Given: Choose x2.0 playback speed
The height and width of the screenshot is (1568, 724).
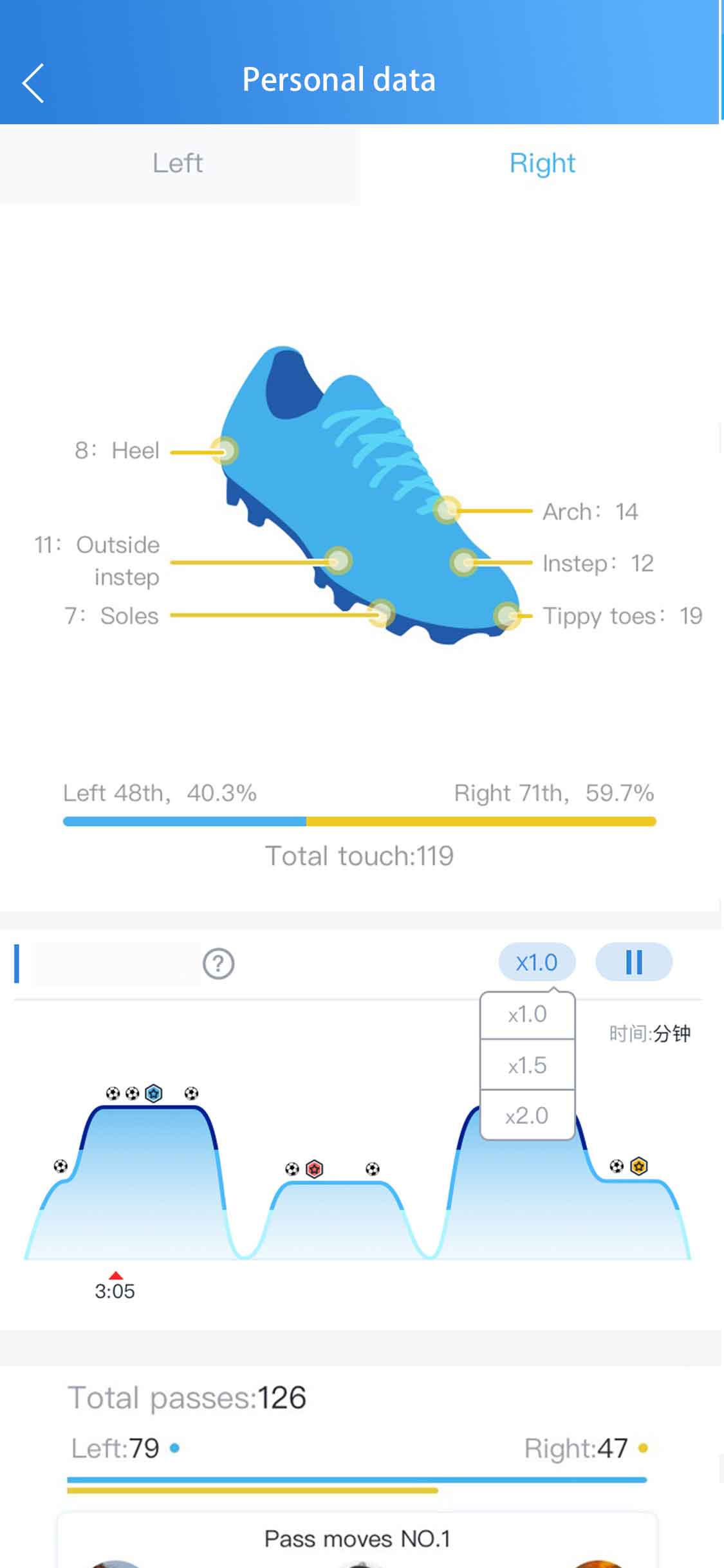Looking at the screenshot, I should pos(527,1116).
